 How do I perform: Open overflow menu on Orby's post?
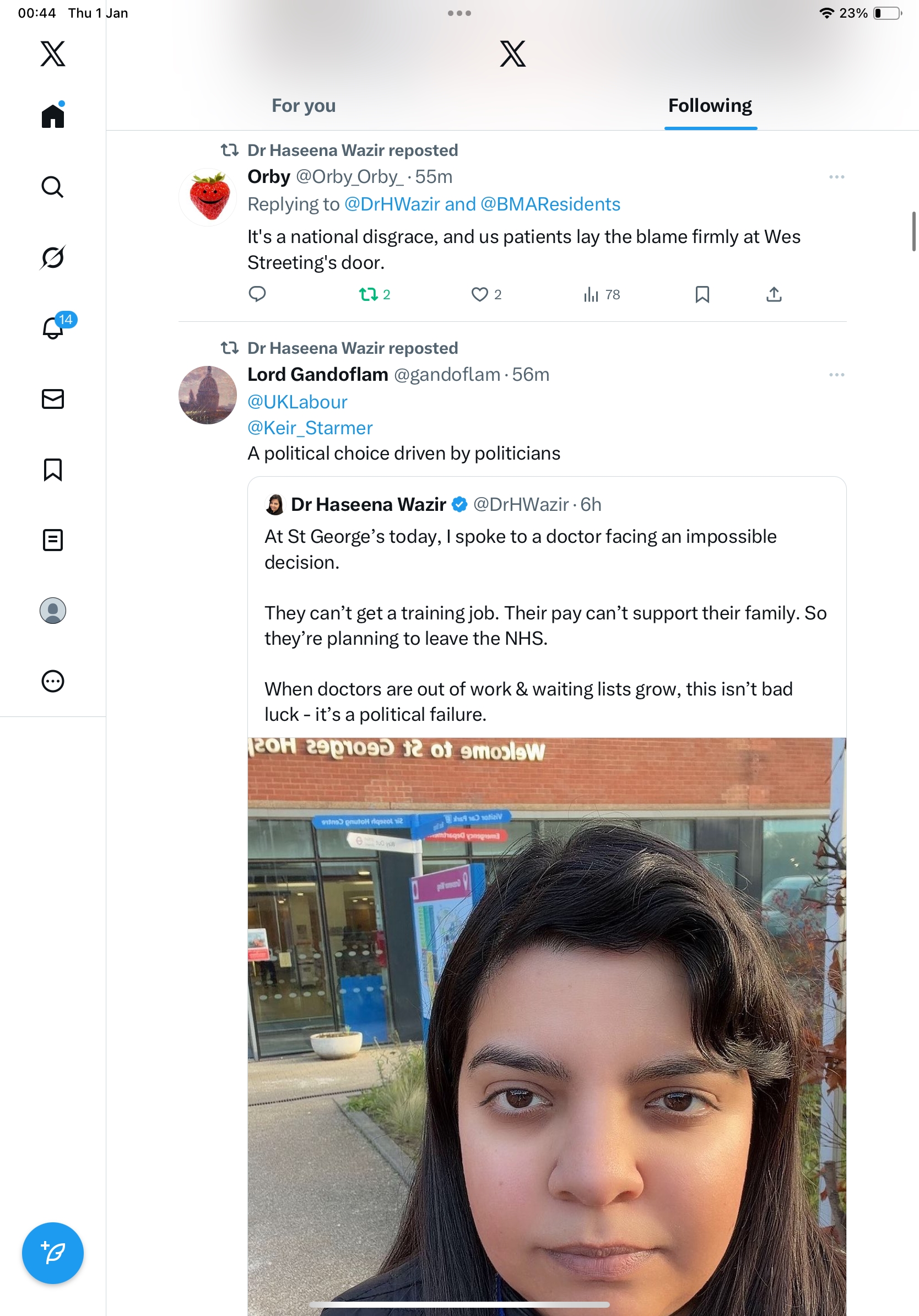point(836,177)
